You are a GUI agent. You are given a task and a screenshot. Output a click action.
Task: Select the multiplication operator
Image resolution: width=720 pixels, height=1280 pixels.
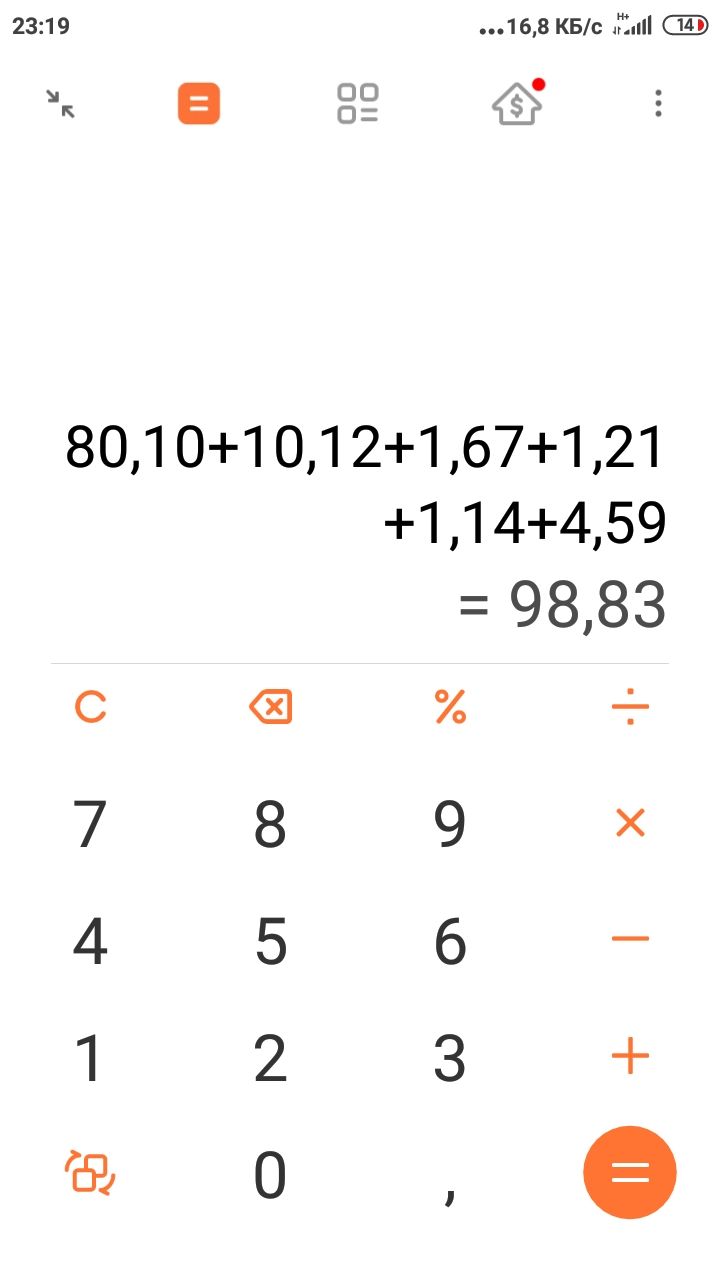pyautogui.click(x=630, y=823)
